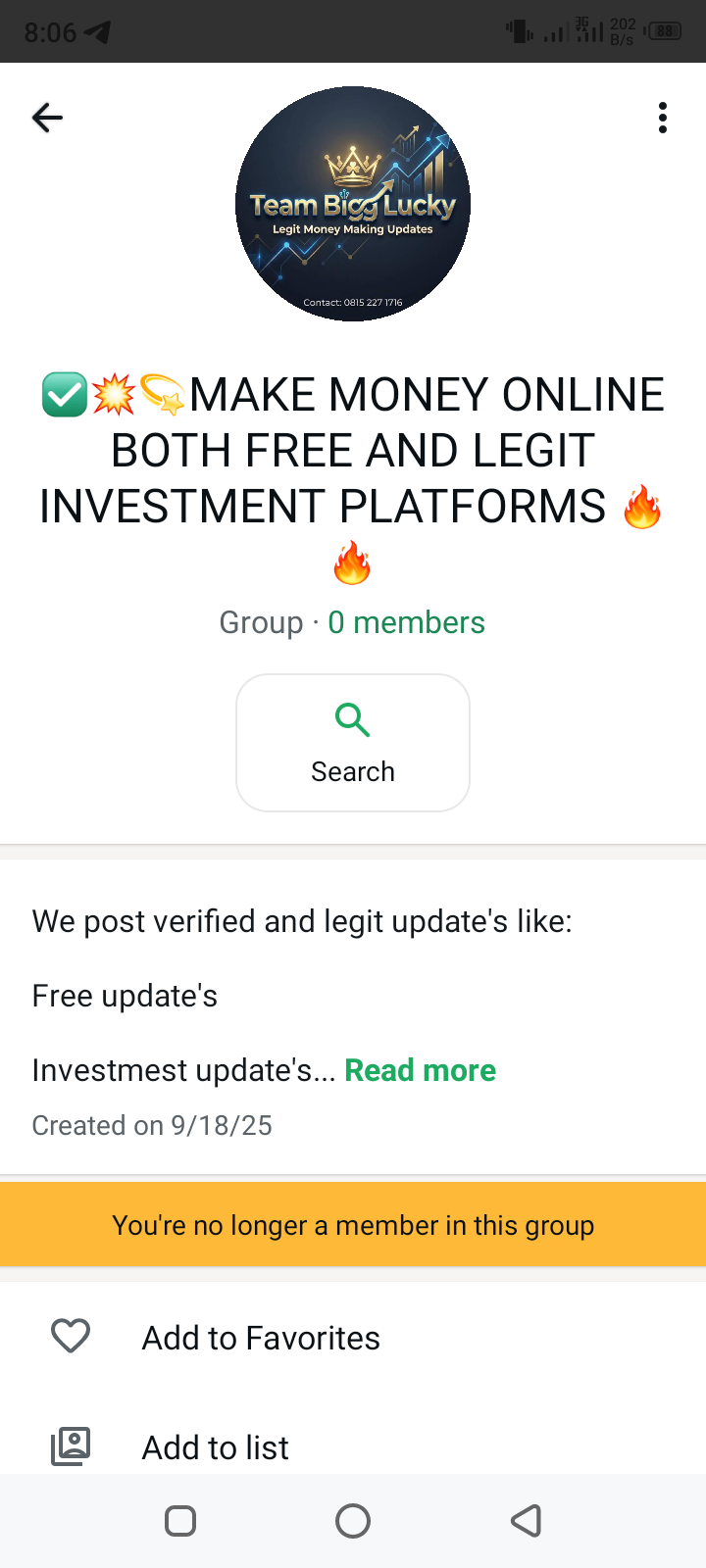The width and height of the screenshot is (706, 1568).
Task: Open recent apps from navigation bar
Action: click(180, 1521)
